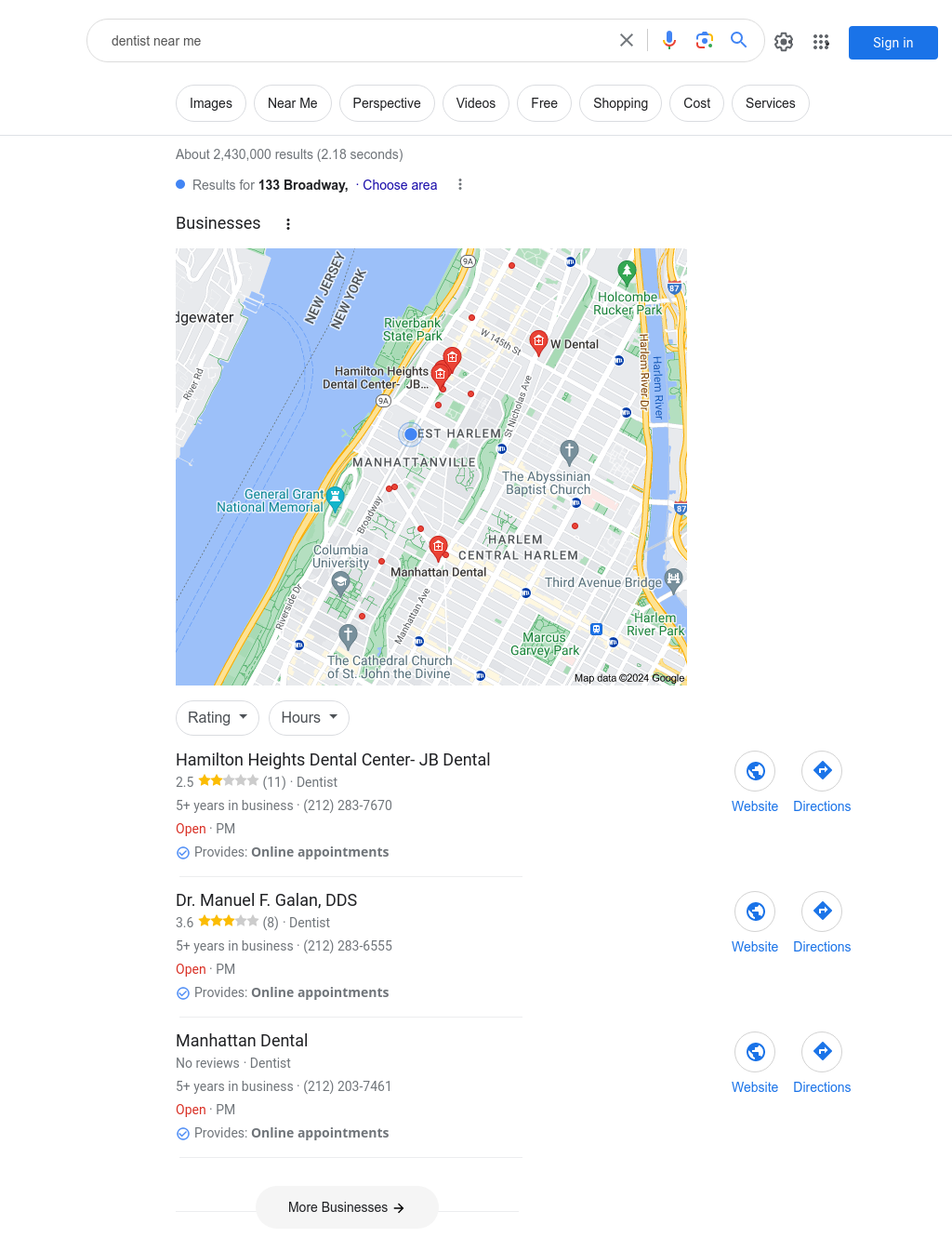The height and width of the screenshot is (1251, 952).
Task: Select the Near Me chip
Action: pos(292,103)
